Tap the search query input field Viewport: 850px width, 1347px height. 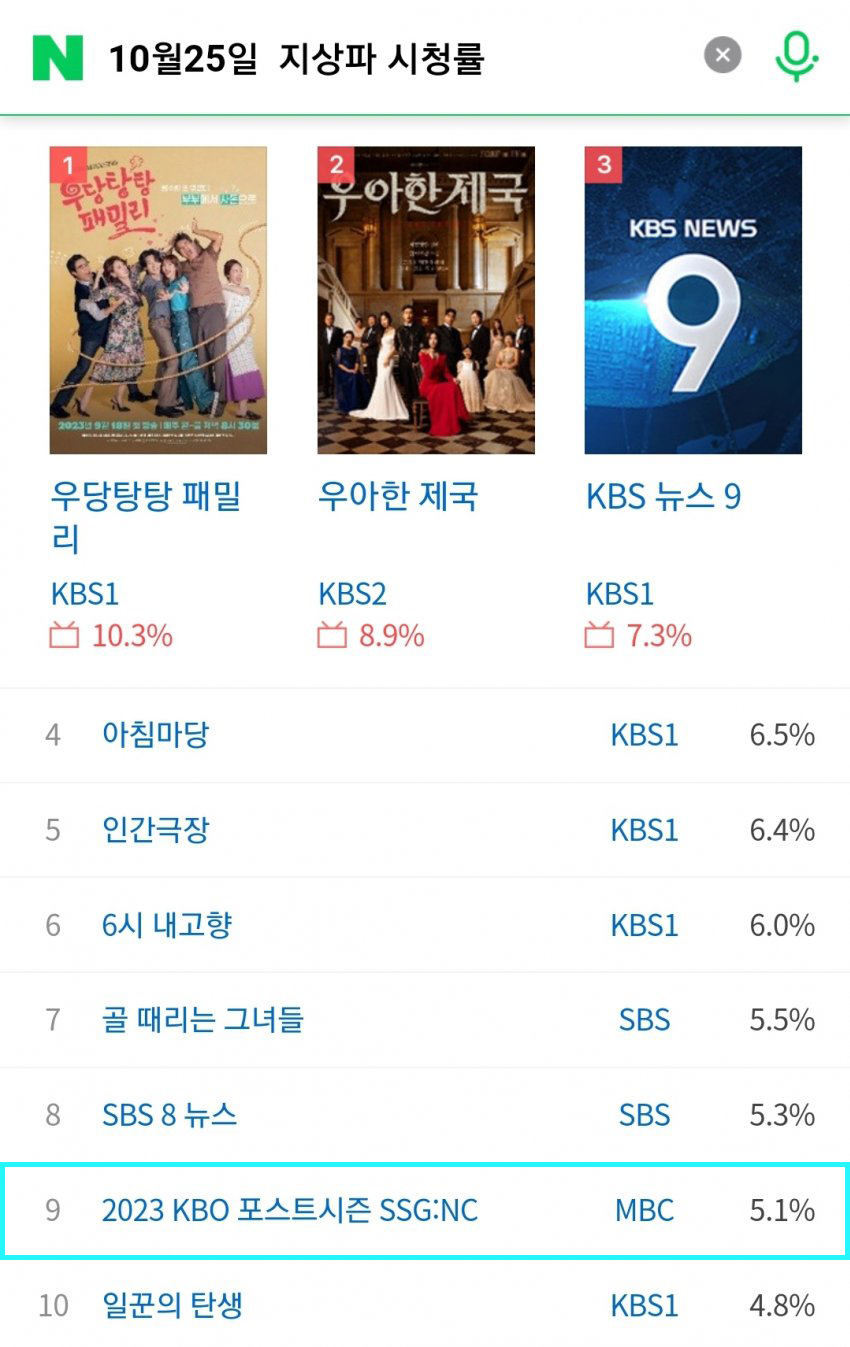pos(300,55)
